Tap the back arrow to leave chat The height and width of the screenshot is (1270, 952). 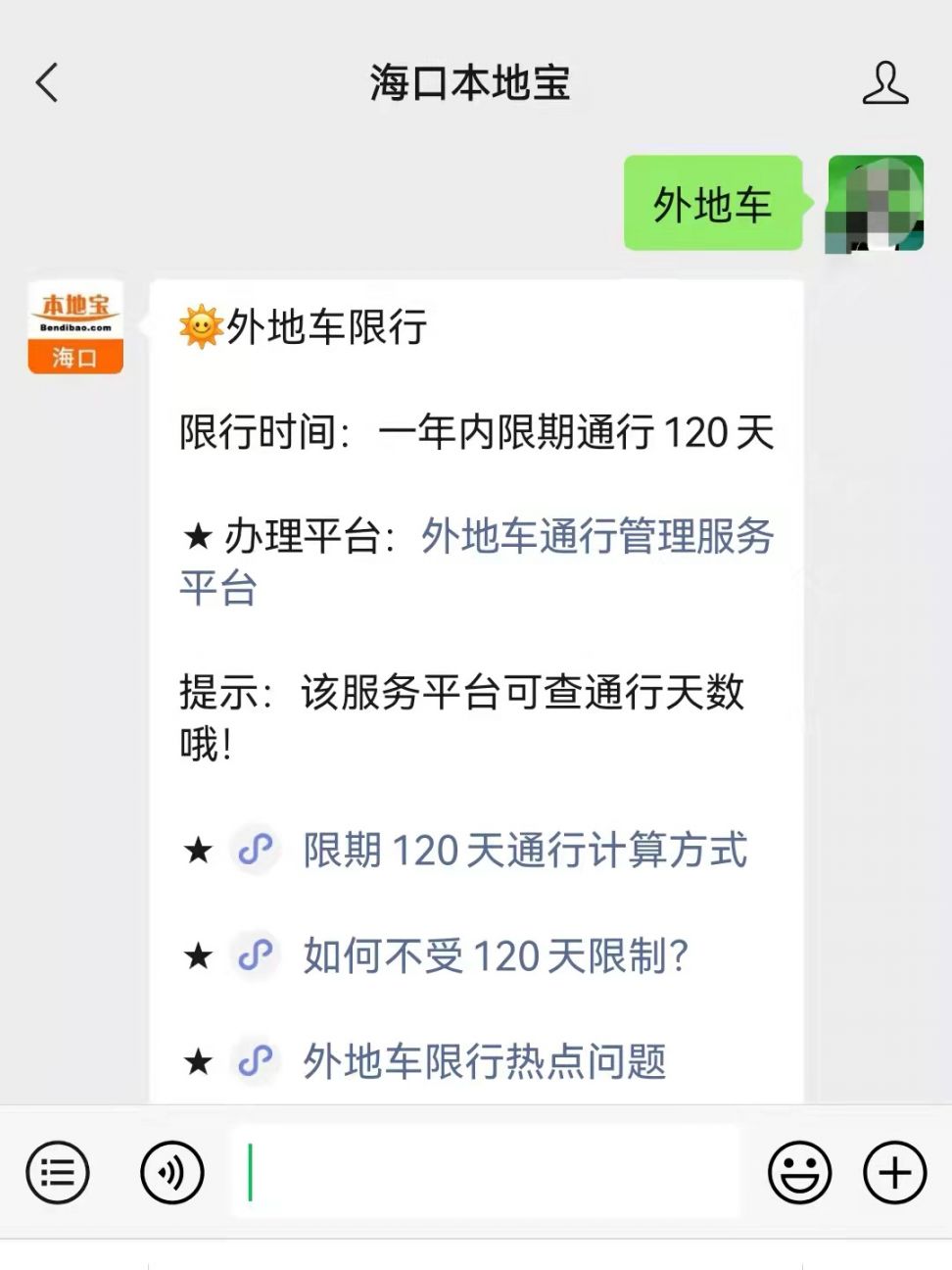coord(46,85)
